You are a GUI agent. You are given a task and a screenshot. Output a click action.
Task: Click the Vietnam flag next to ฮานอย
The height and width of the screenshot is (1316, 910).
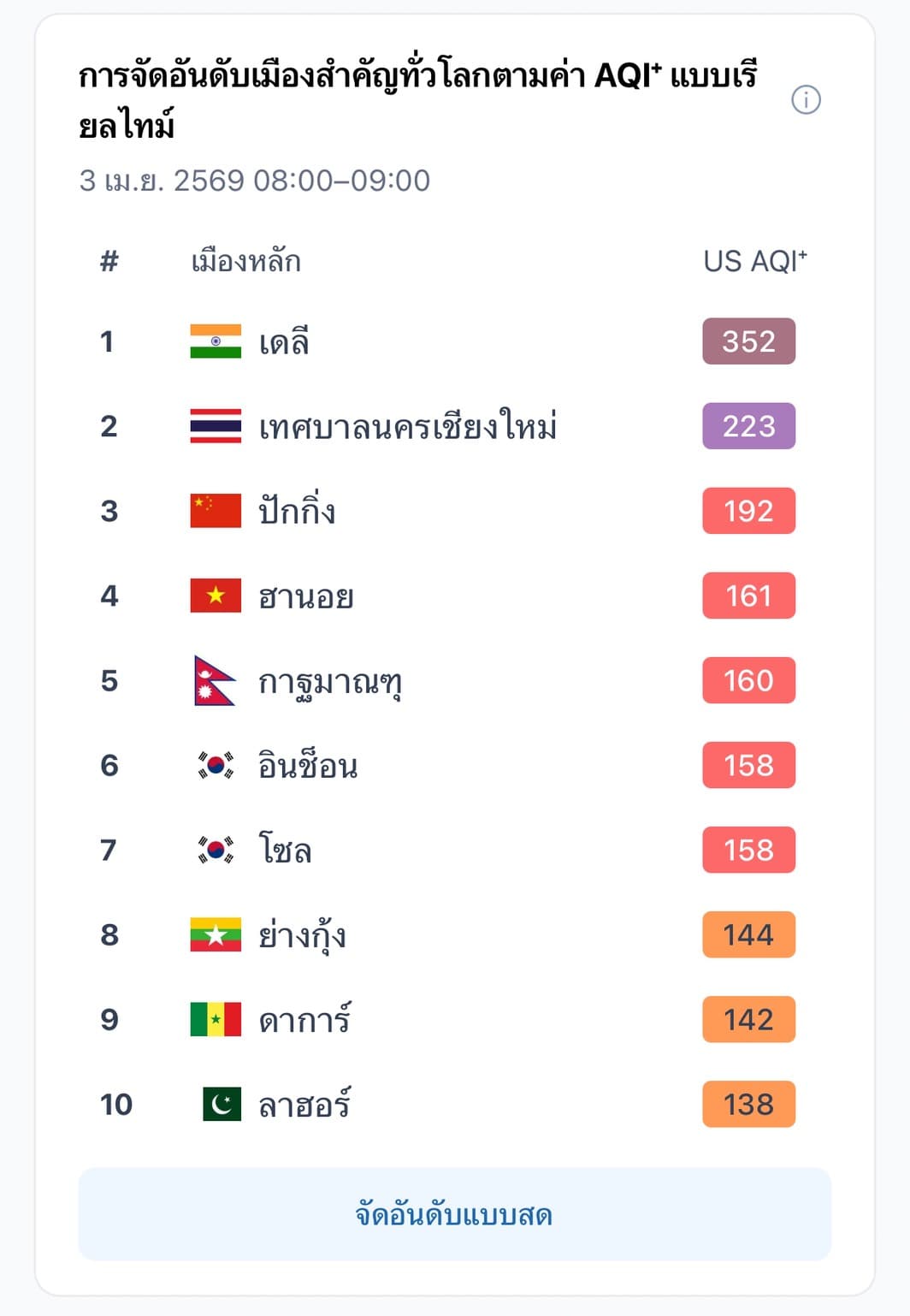coord(216,596)
